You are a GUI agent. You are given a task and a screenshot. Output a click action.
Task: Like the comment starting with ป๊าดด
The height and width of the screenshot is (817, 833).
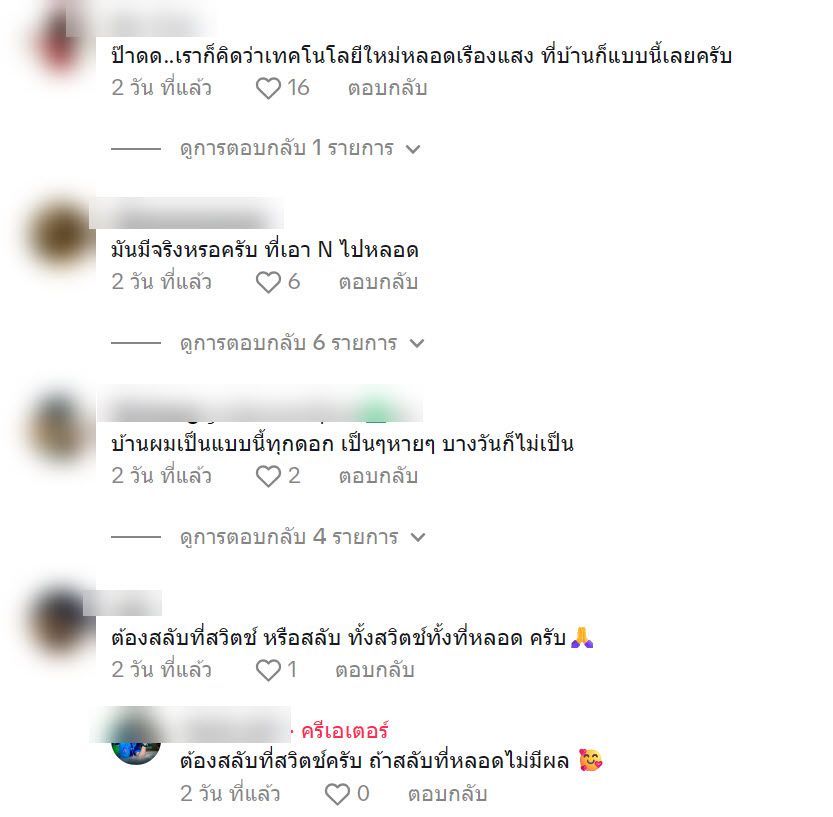point(269,88)
